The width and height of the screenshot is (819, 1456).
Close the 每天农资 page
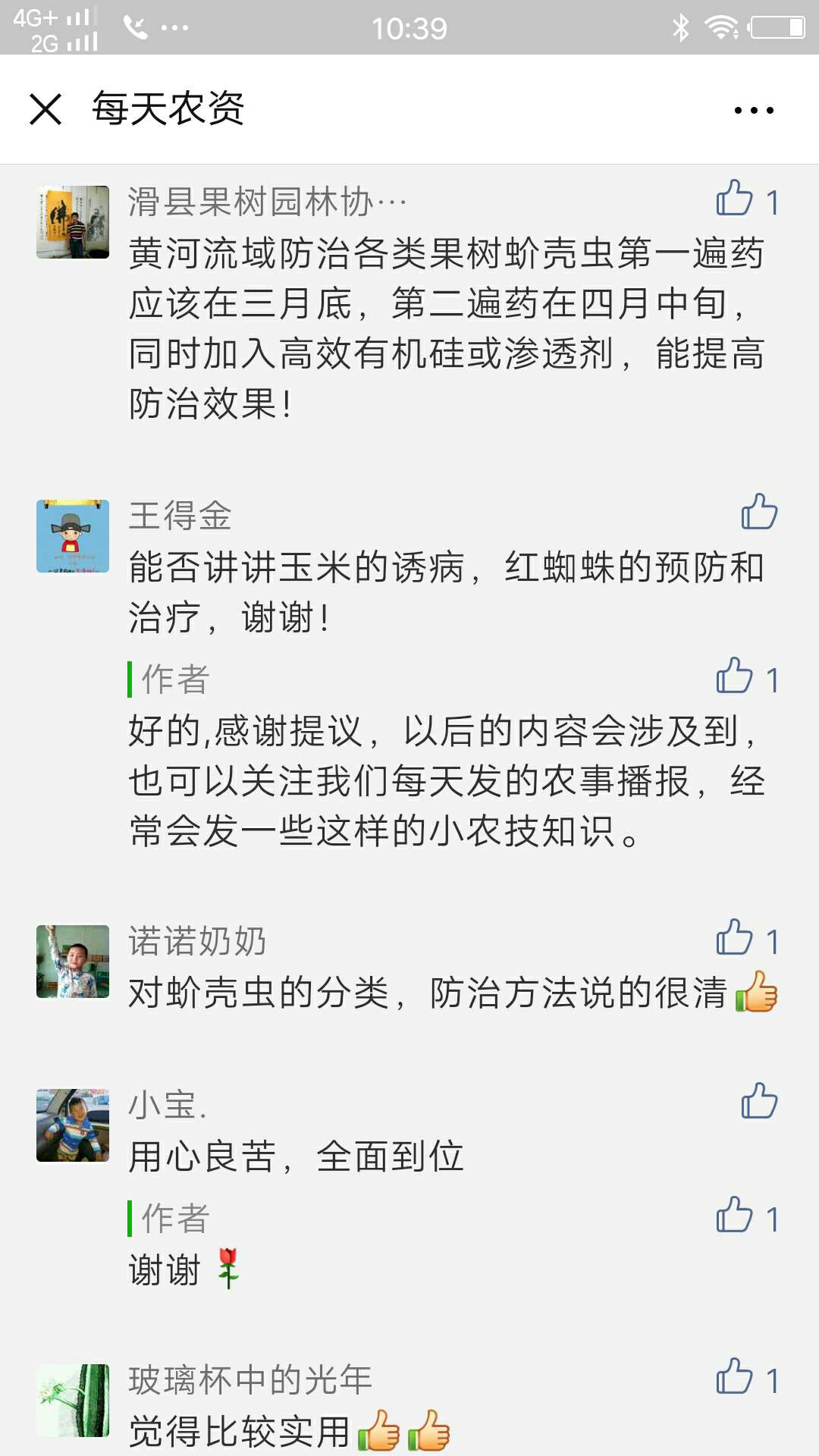click(x=45, y=109)
